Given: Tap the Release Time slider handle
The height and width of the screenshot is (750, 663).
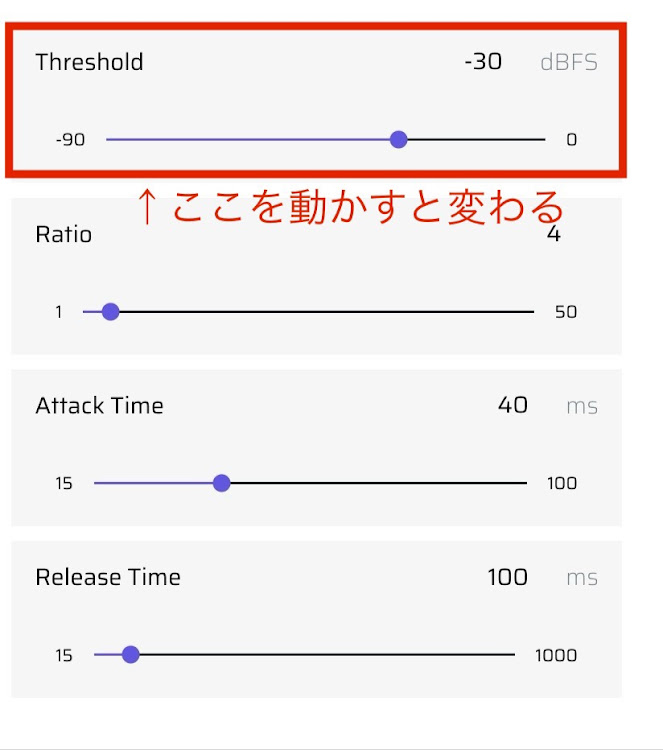Looking at the screenshot, I should 130,655.
